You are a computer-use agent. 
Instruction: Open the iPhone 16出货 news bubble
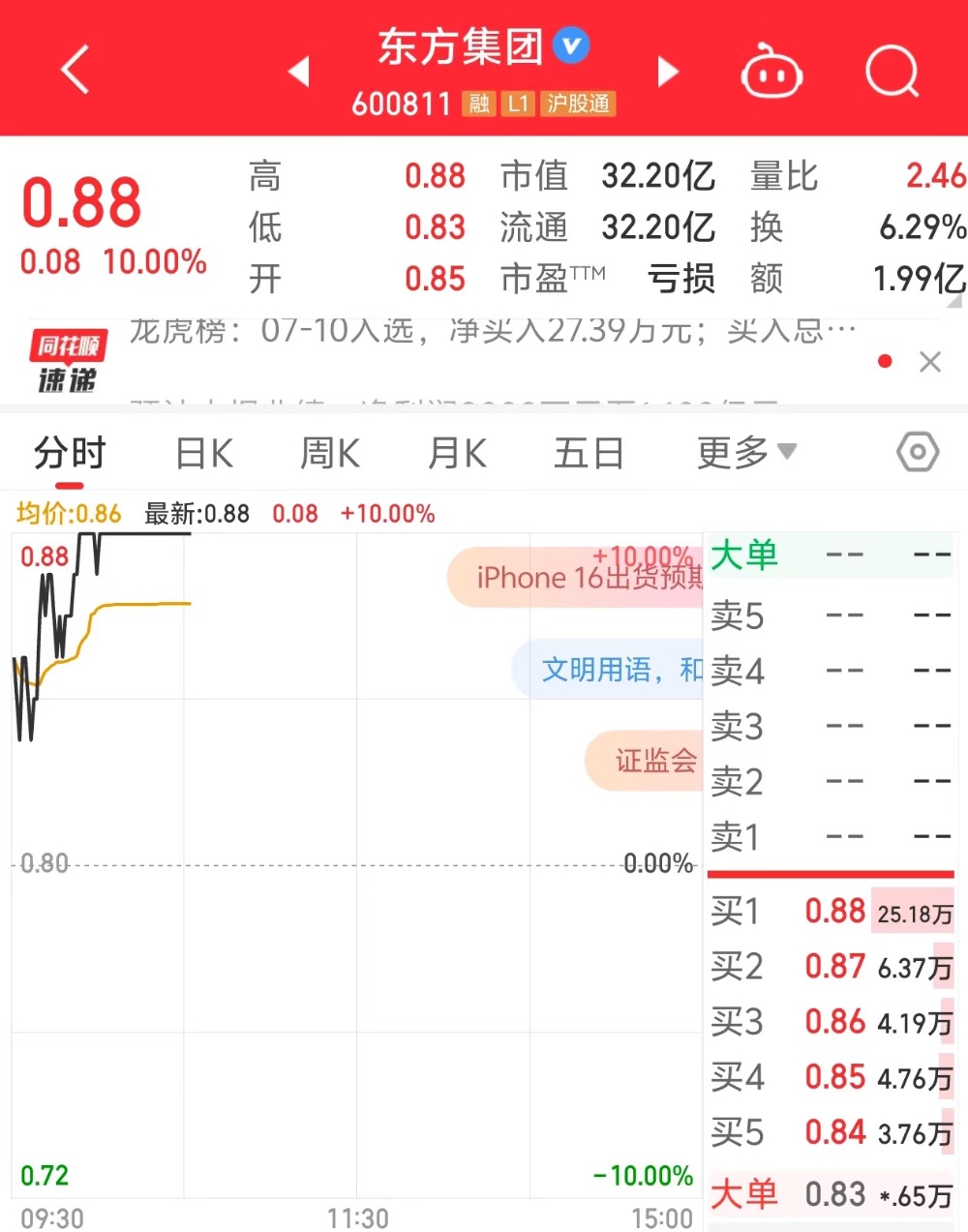tap(579, 579)
